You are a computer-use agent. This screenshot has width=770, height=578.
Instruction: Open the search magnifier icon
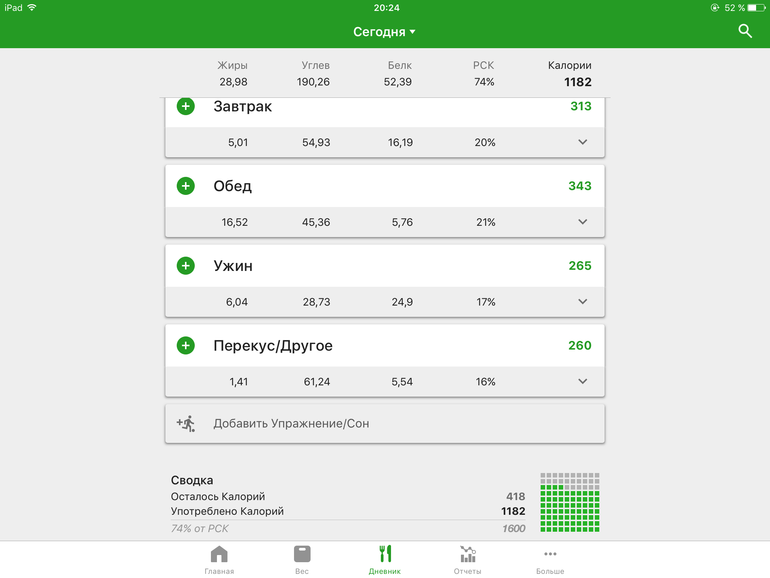pyautogui.click(x=745, y=31)
